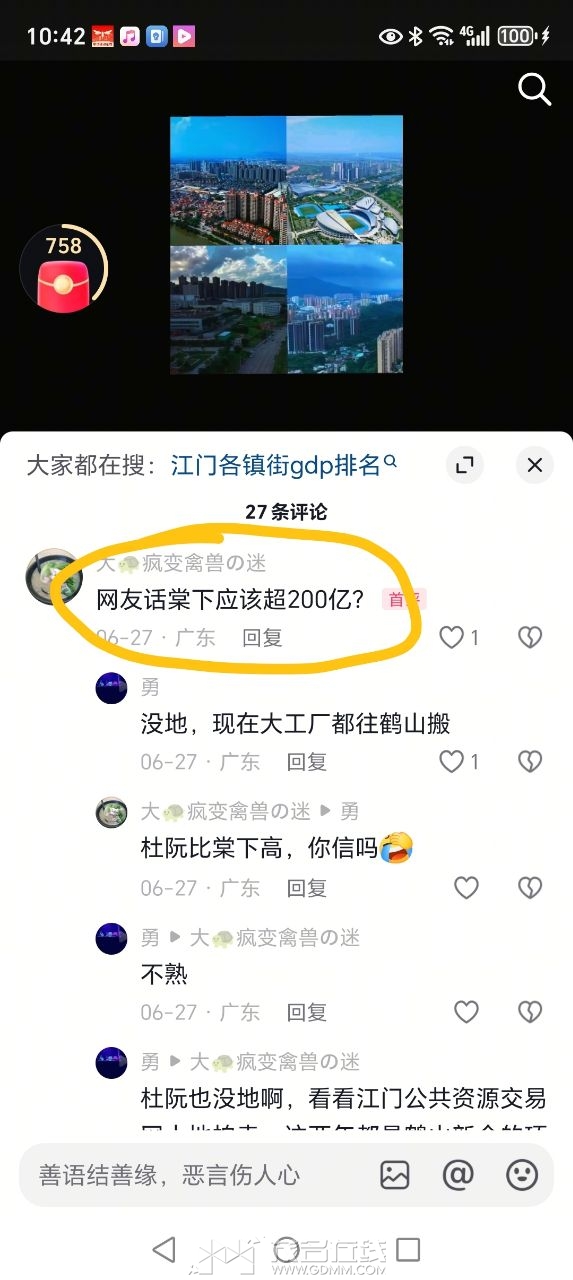Open the red envelope reward widget
Viewport: 573px width, 1280px height.
(x=64, y=269)
